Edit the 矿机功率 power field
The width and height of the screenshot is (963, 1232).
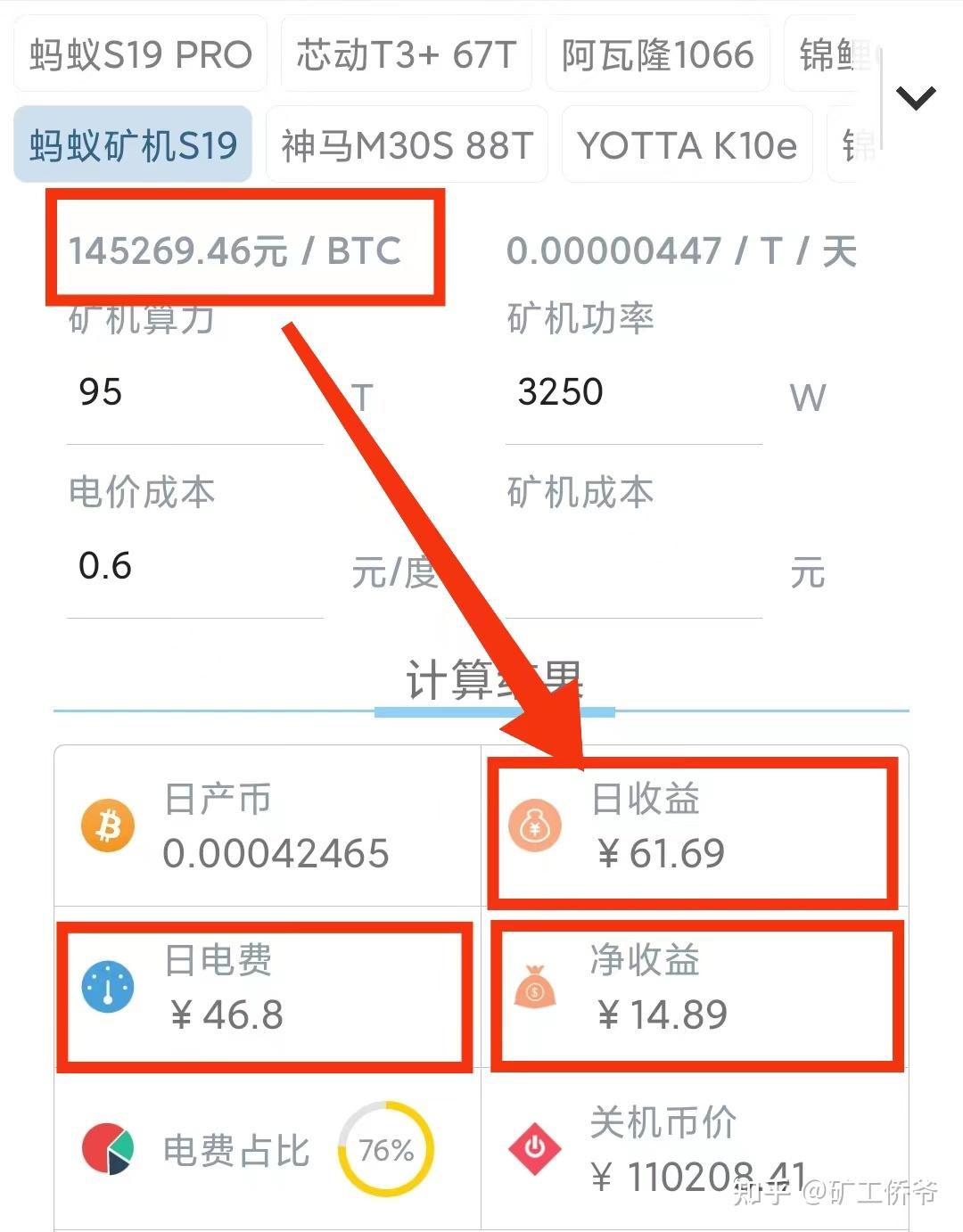(x=633, y=393)
